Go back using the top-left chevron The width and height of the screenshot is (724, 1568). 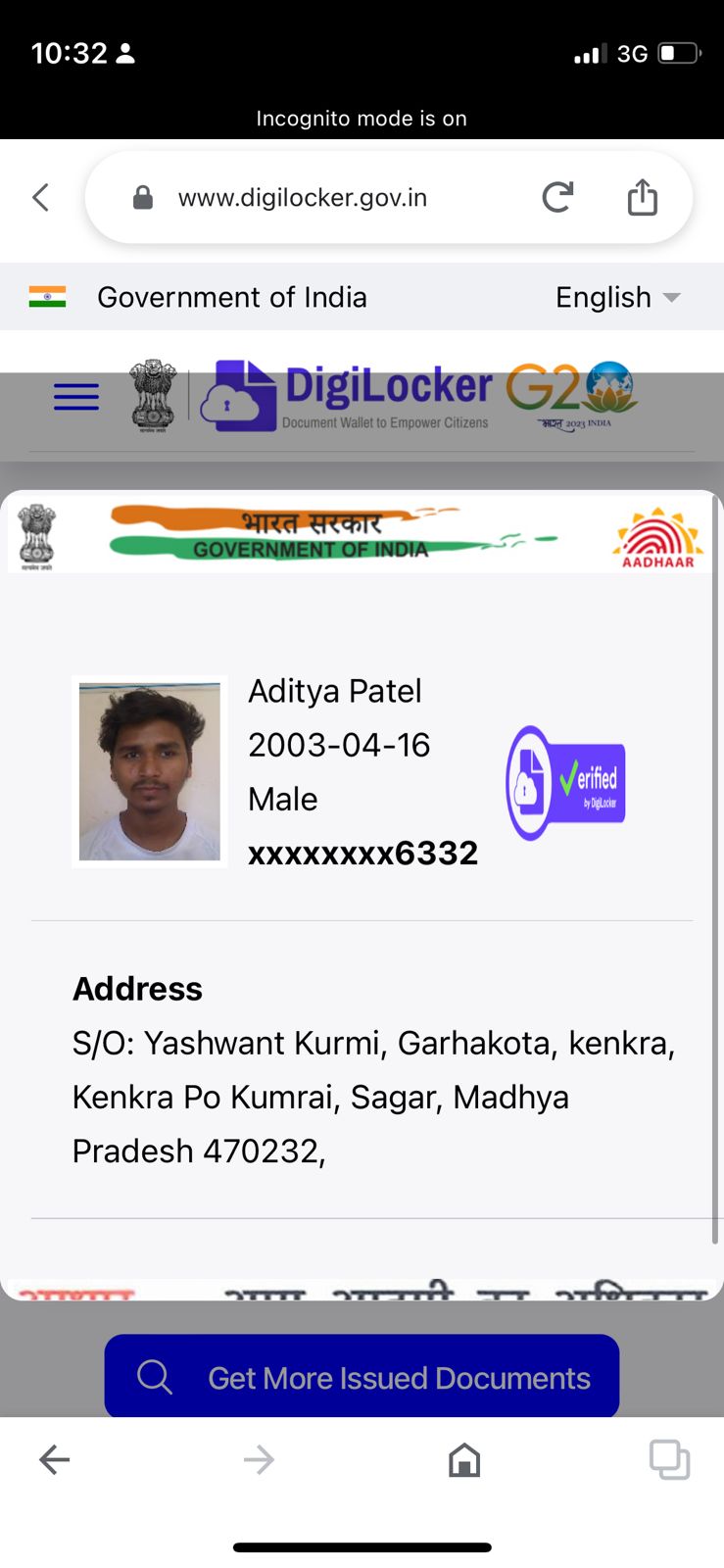click(x=40, y=197)
